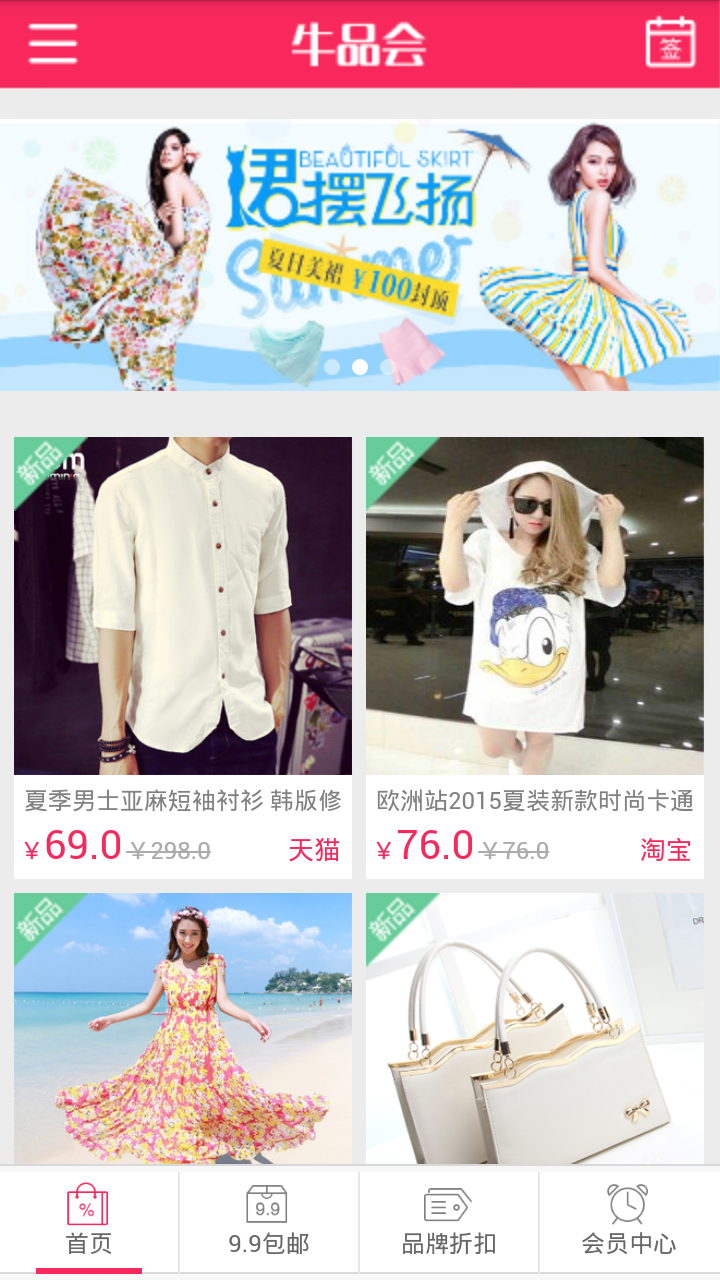Open the 会员中心 tab
This screenshot has width=720, height=1280.
pos(629,1222)
